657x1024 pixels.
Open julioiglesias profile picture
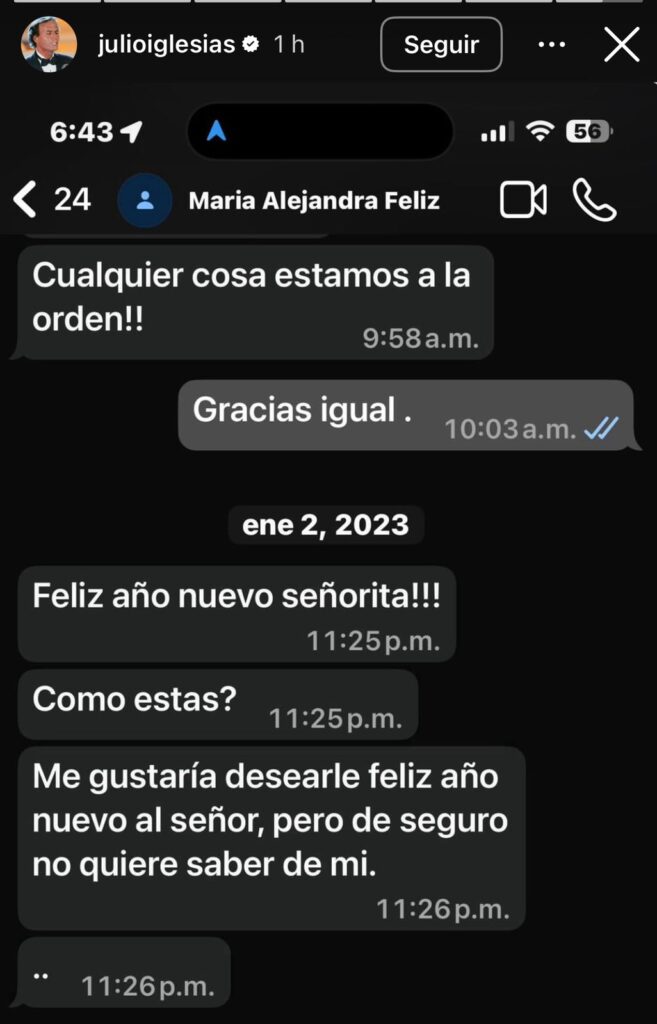[x=49, y=45]
